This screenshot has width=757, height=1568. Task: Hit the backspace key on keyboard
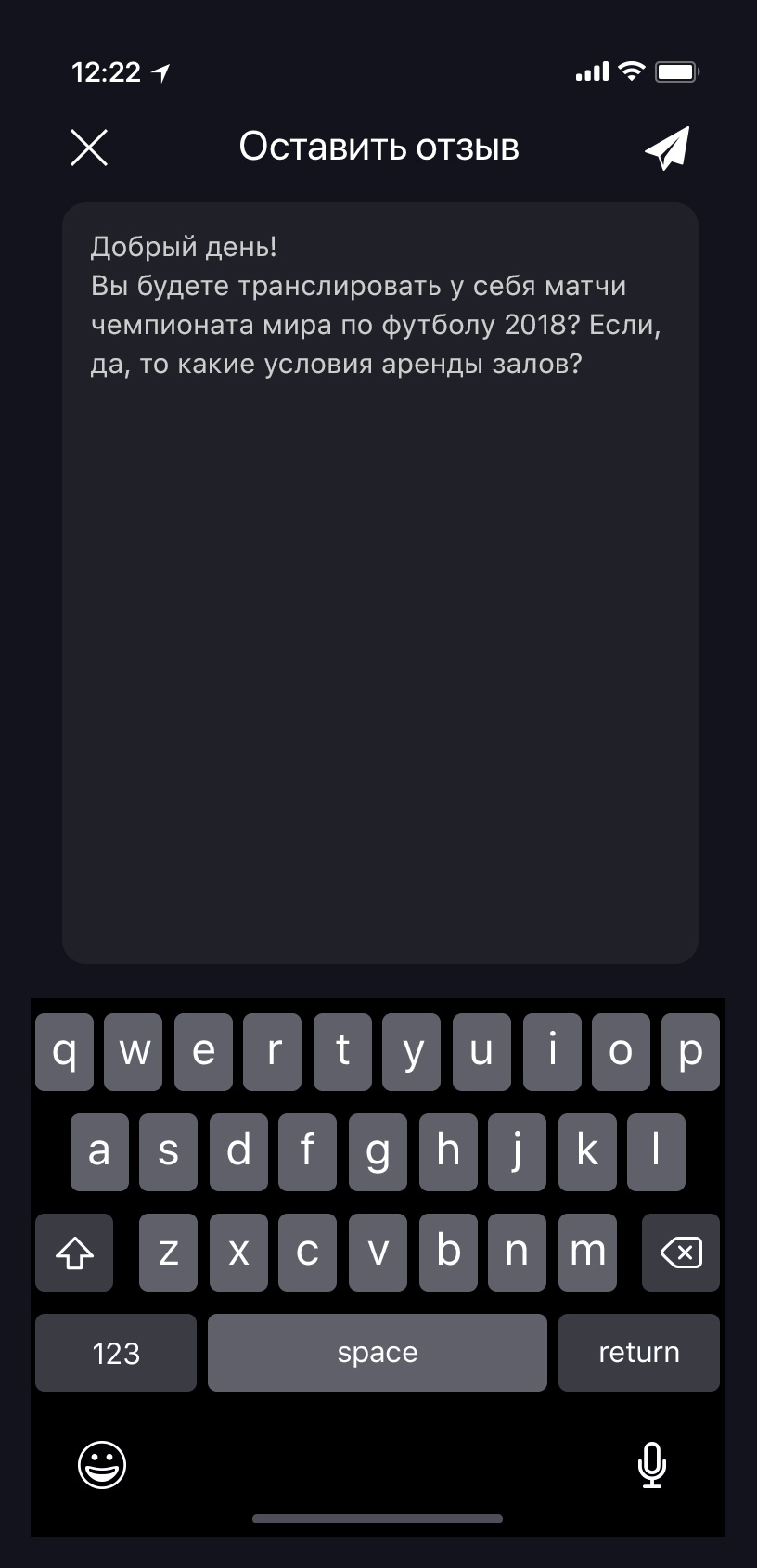pyautogui.click(x=681, y=1253)
